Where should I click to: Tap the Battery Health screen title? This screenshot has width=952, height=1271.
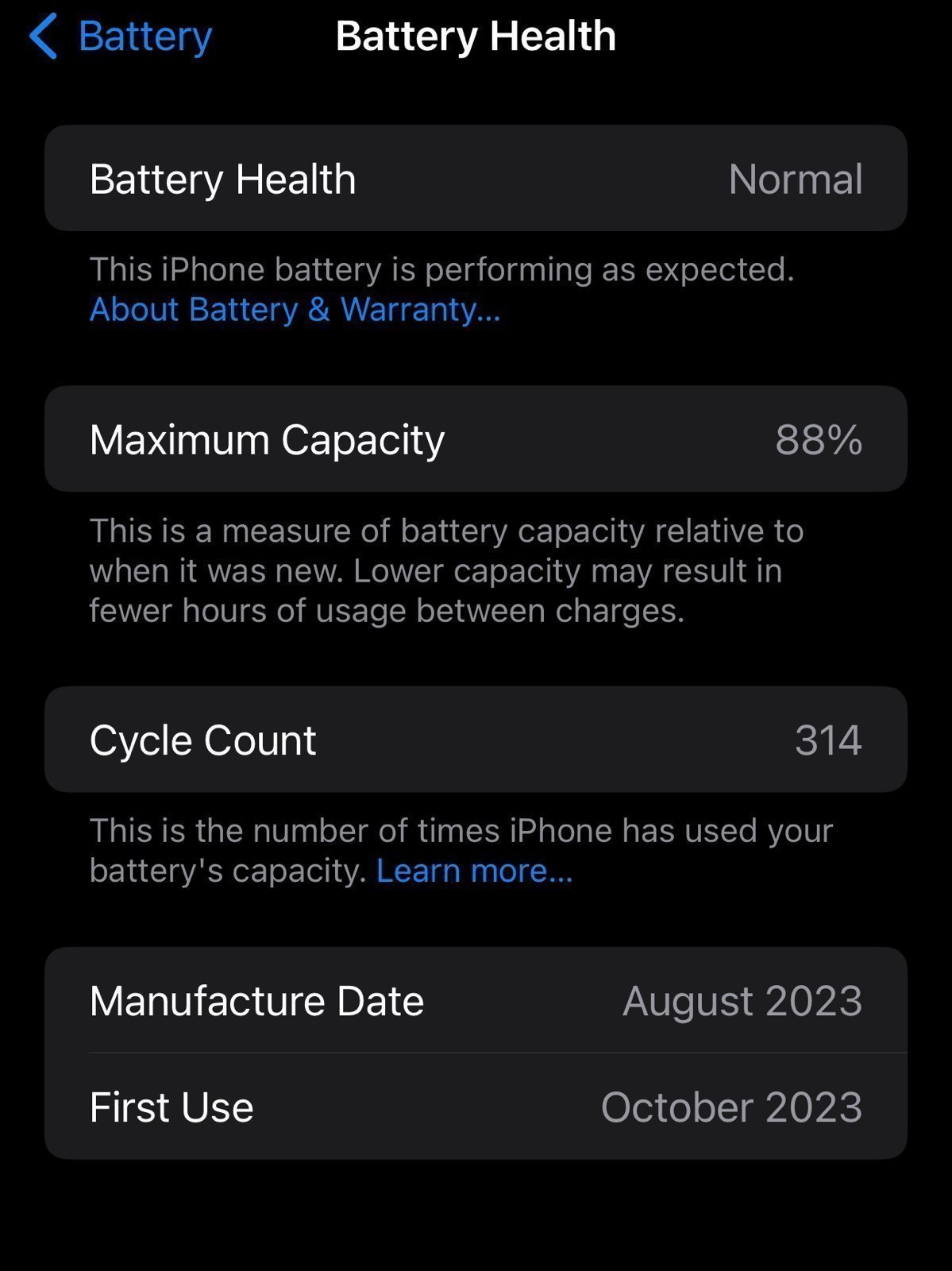pyautogui.click(x=475, y=36)
